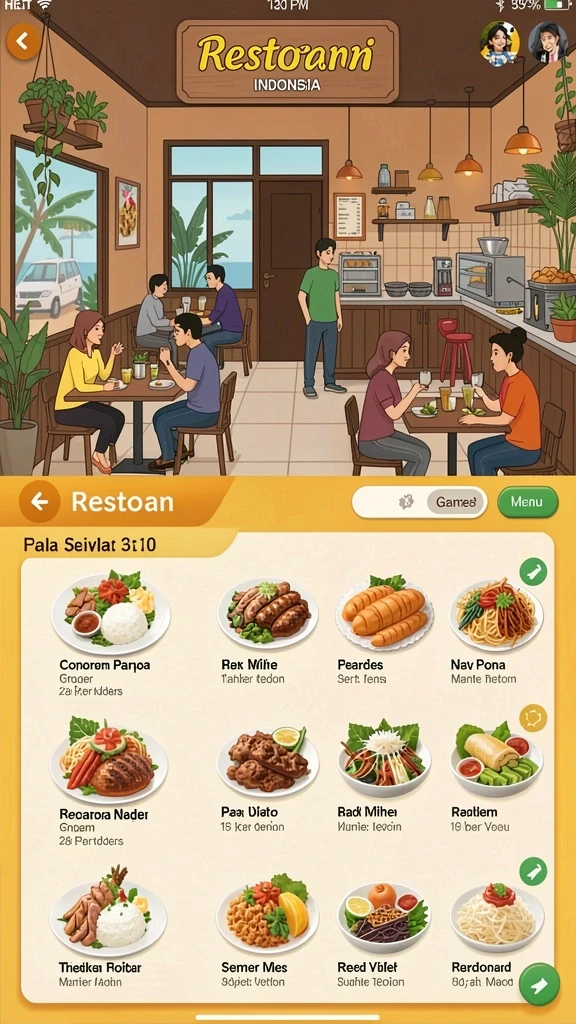Open the first player avatar at top right

(500, 43)
